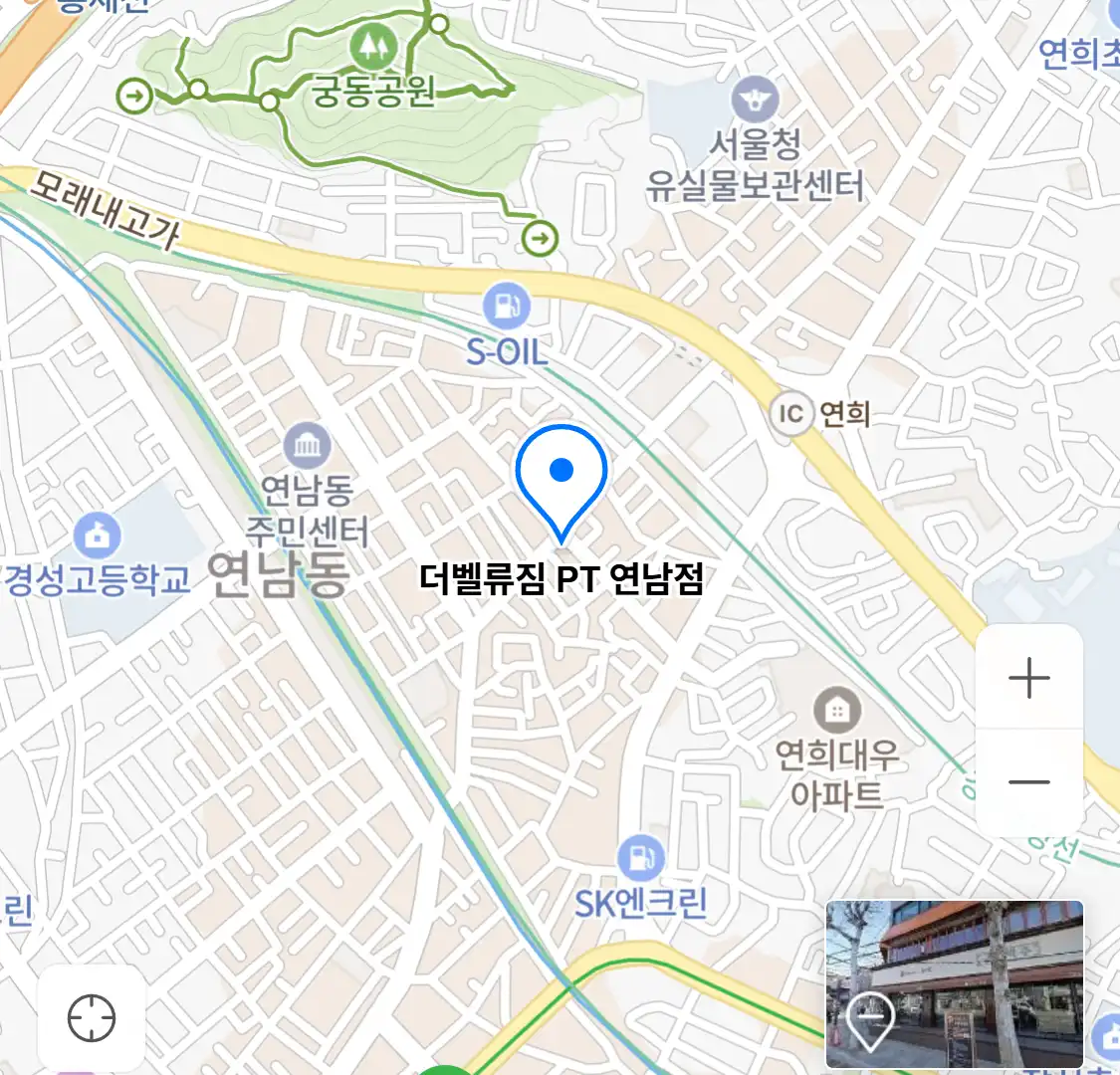Open the 서울청 유실물보관센터 marker
Viewport: 1120px width, 1075px height.
pyautogui.click(x=755, y=100)
